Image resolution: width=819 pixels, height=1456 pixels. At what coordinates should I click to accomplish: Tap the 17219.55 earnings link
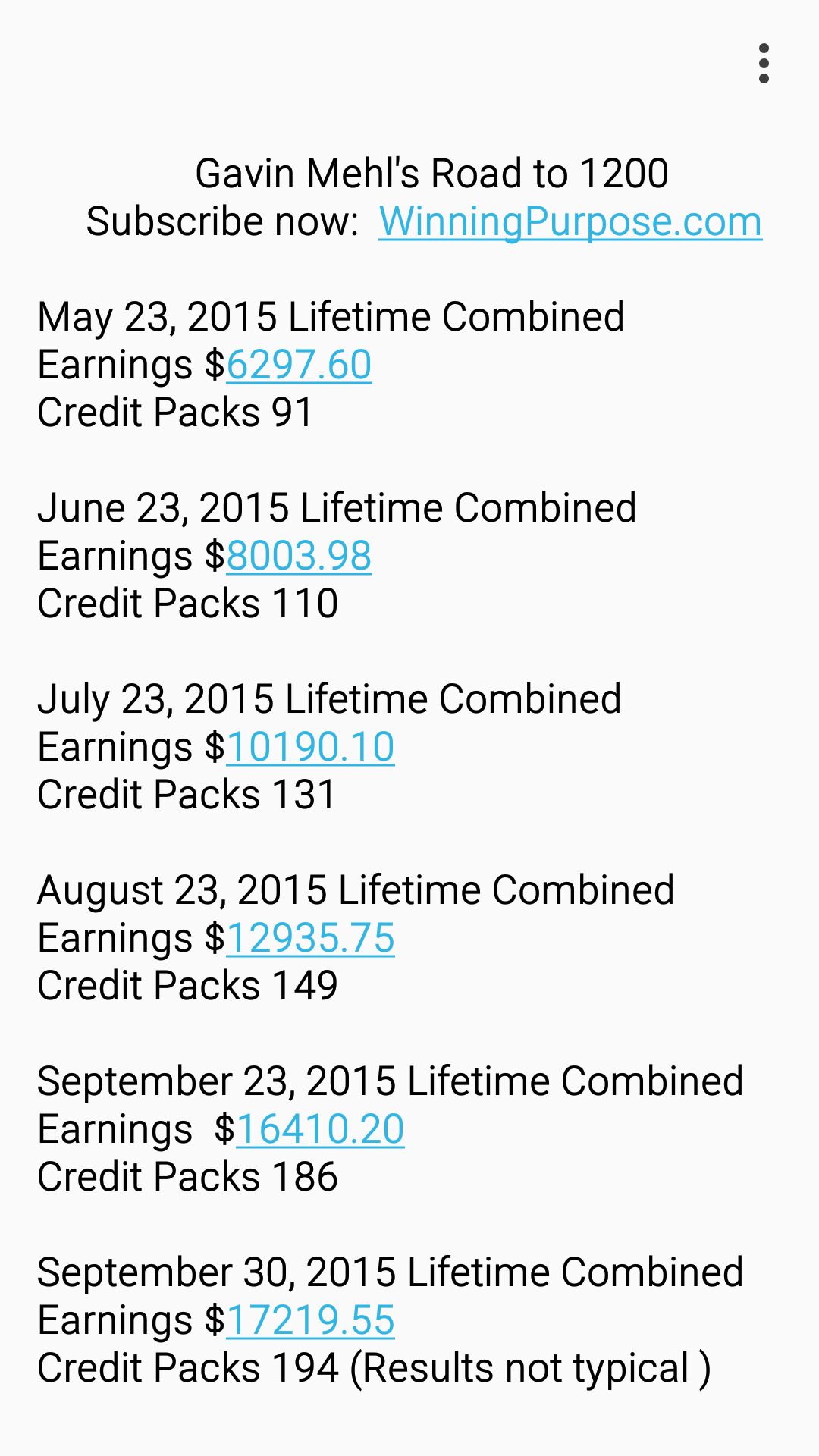pos(310,1320)
